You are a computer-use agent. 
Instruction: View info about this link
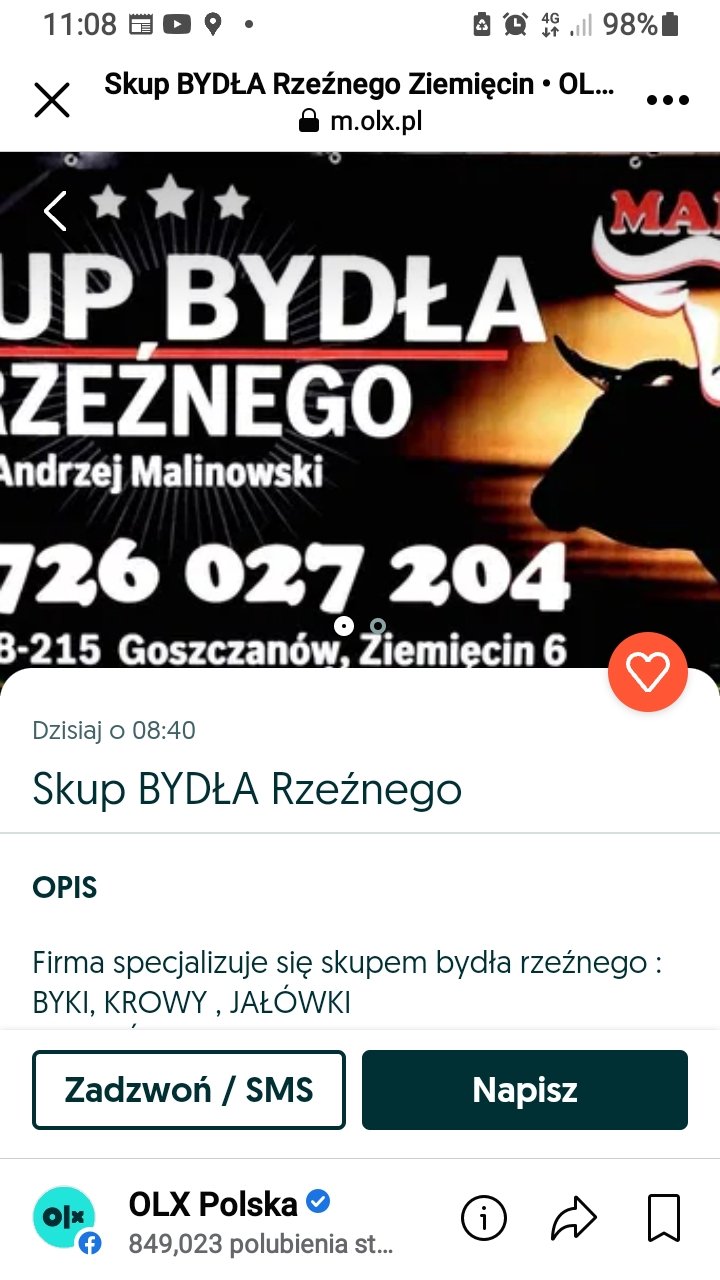click(x=485, y=1218)
